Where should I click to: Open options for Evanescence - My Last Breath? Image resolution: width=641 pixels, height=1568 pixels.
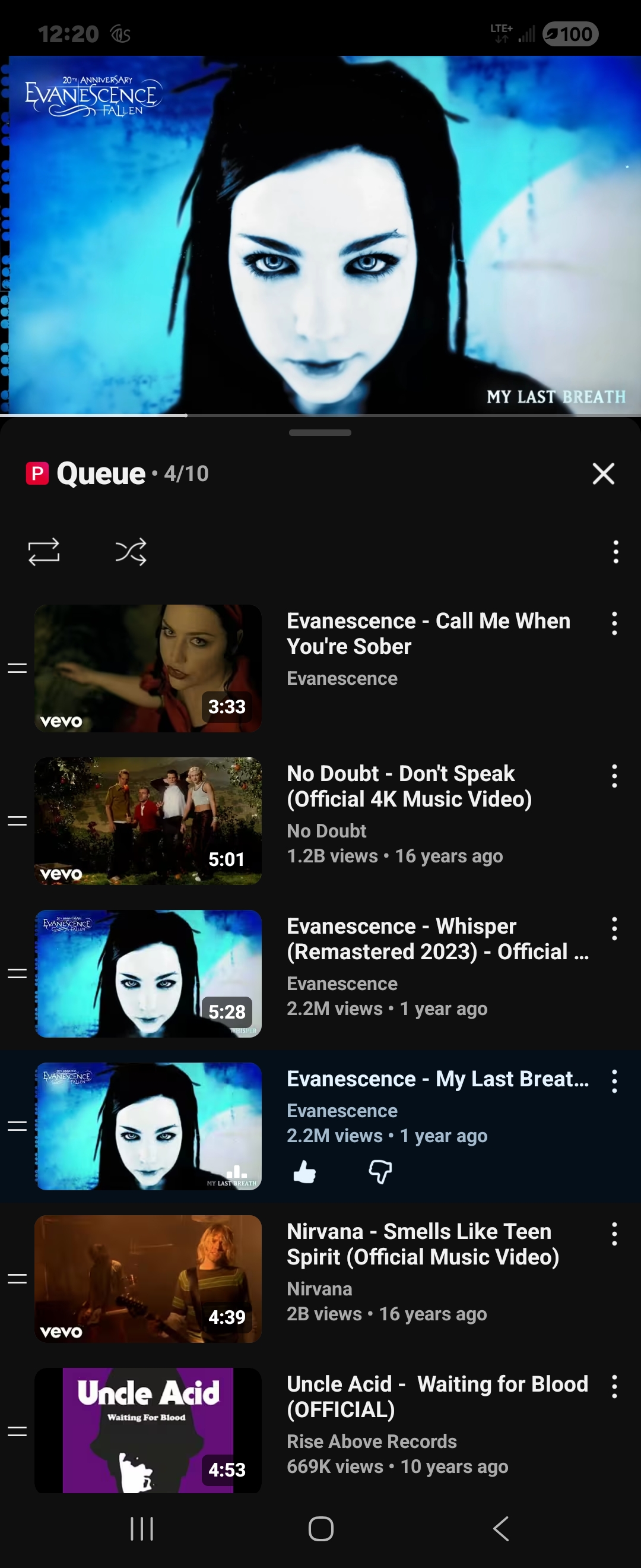(x=614, y=1082)
